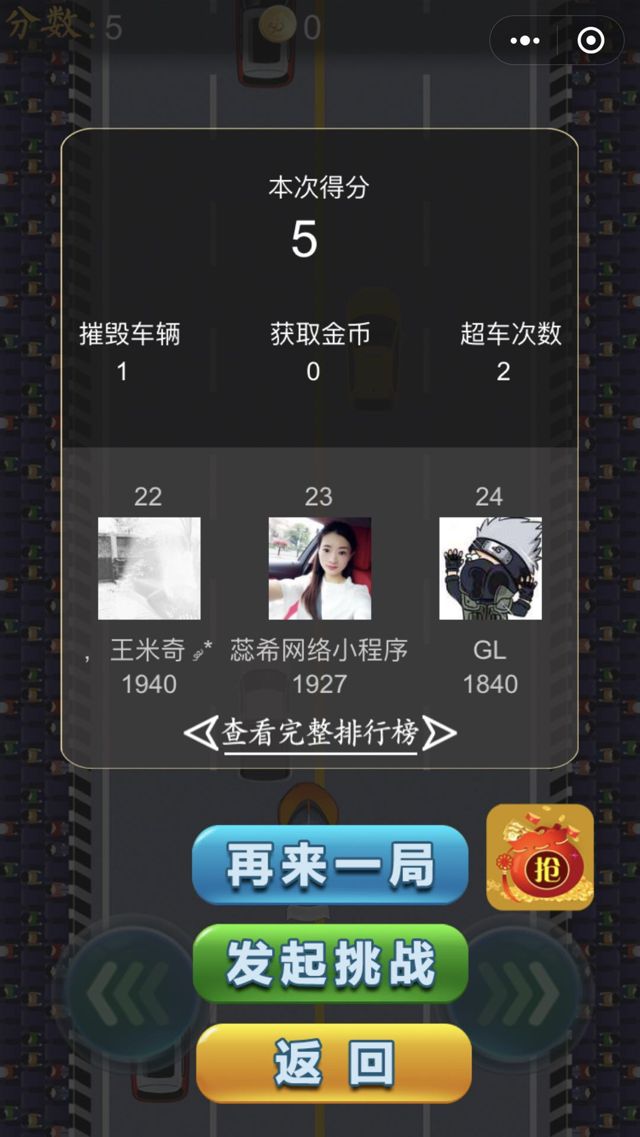Screen dimensions: 640x1137
Task: Close the mini program via circle icon
Action: tap(591, 41)
